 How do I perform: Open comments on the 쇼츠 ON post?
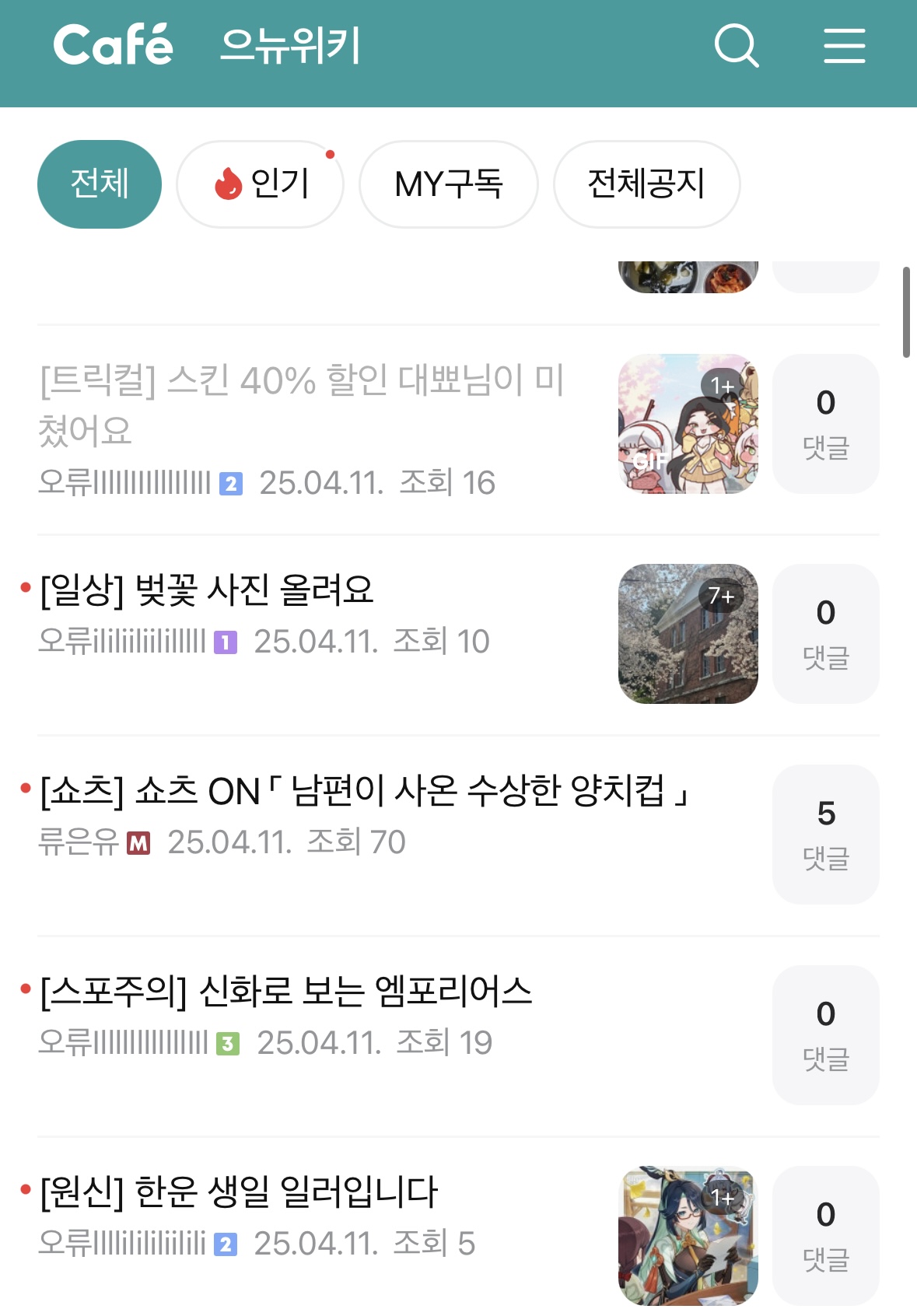pyautogui.click(x=825, y=835)
